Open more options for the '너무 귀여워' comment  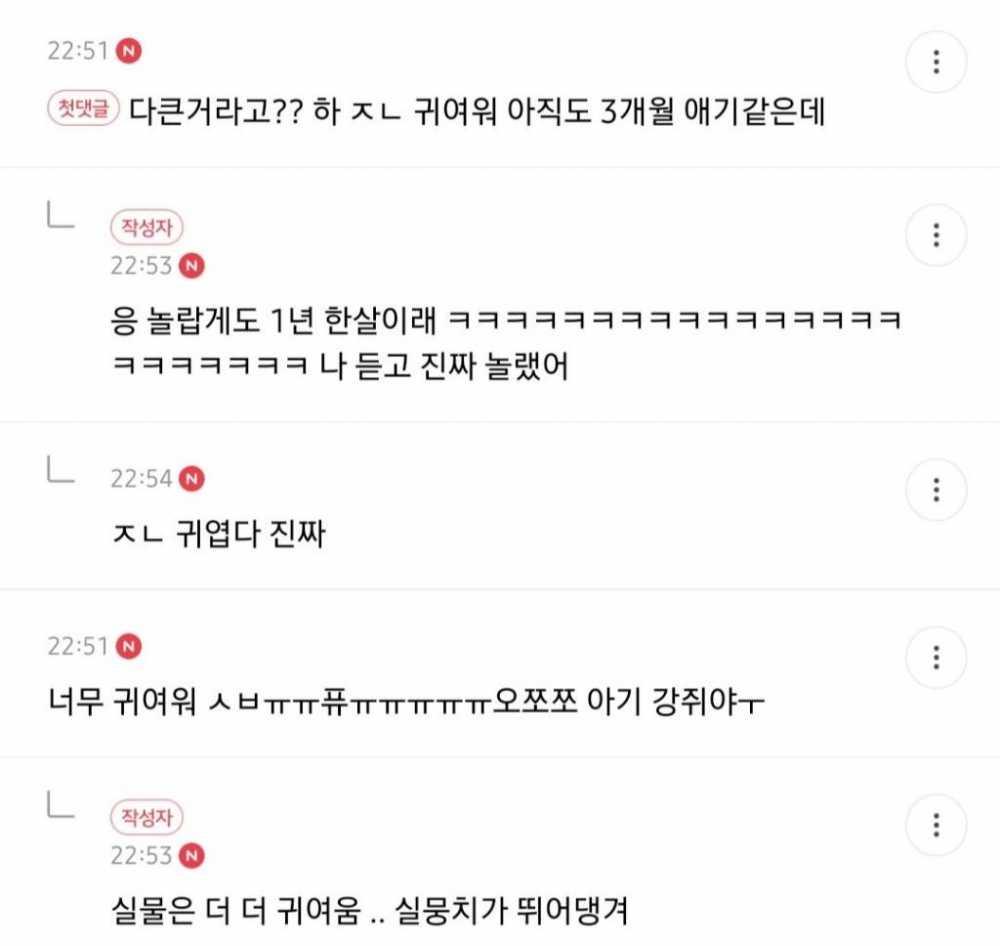pos(936,657)
